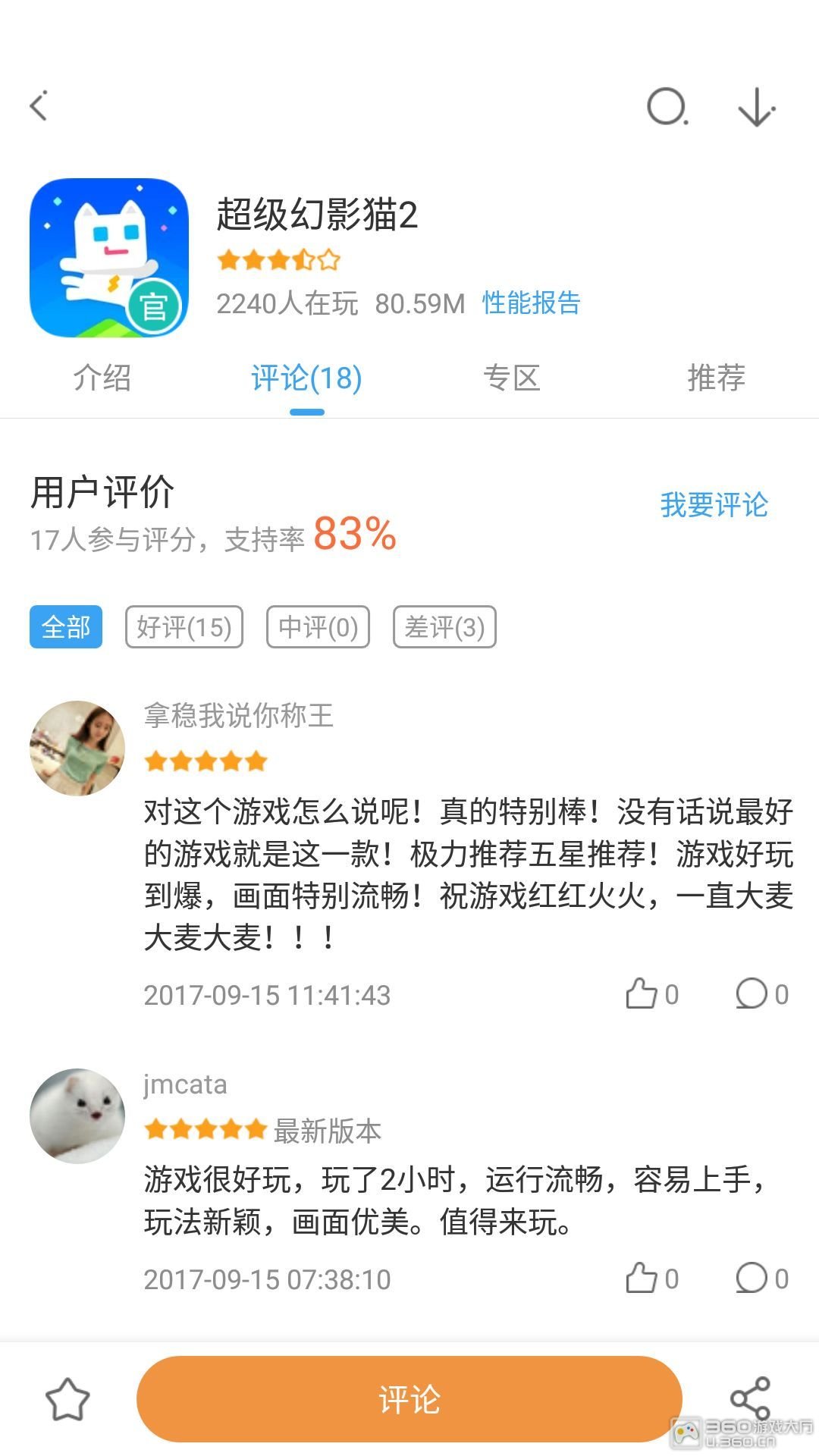Share this game via share icon
The height and width of the screenshot is (1456, 819).
tap(750, 1399)
